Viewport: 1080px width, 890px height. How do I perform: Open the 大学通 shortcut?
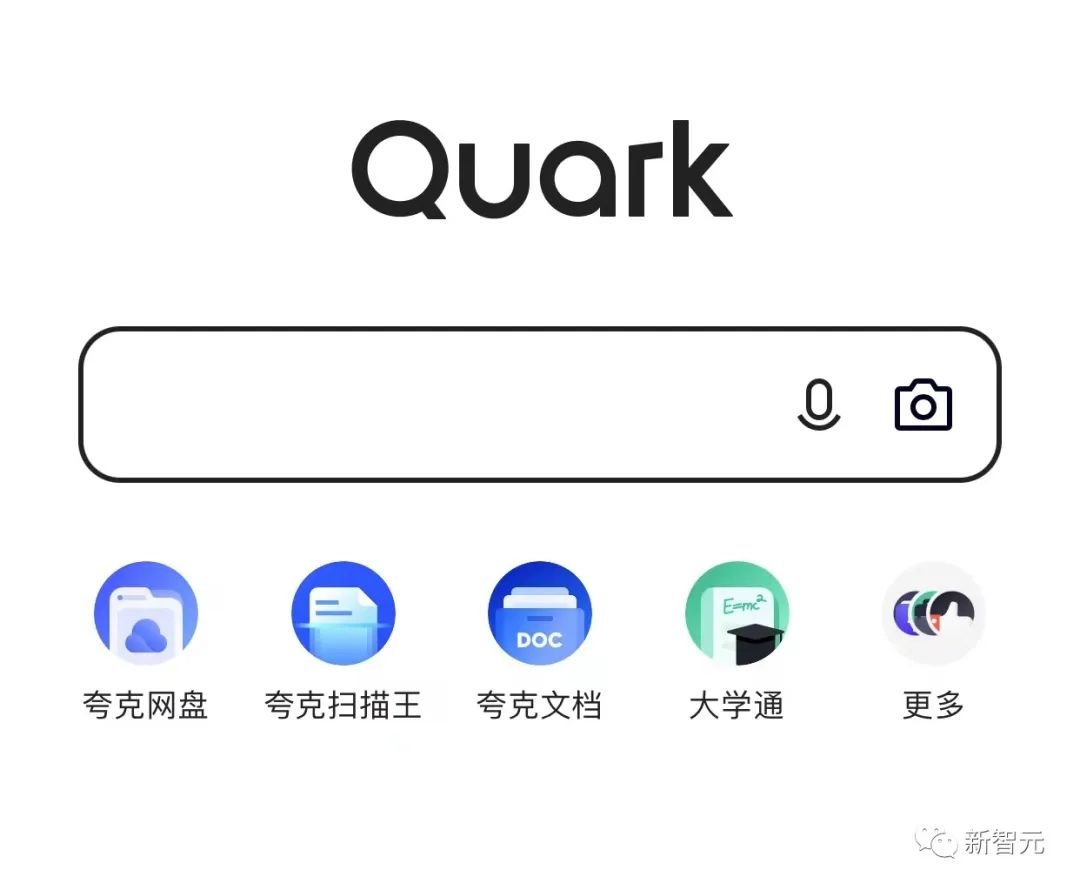tap(737, 614)
